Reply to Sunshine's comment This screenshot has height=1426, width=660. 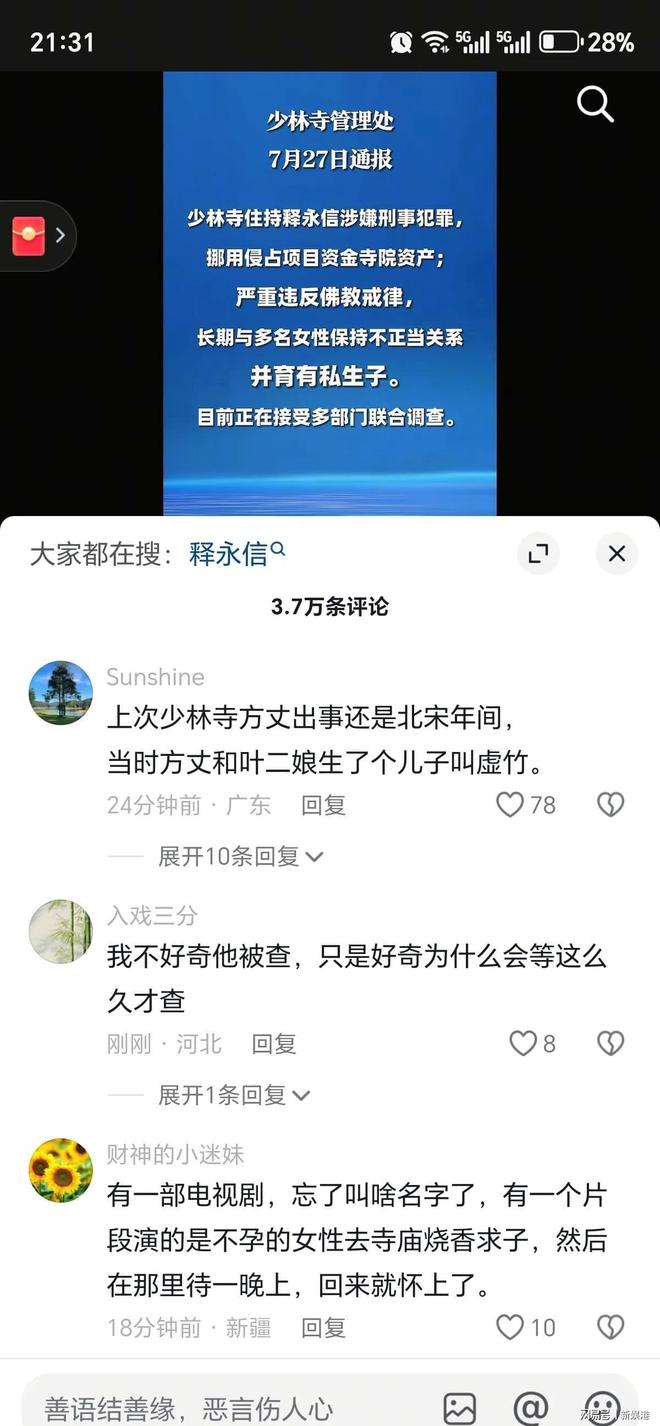tap(323, 805)
